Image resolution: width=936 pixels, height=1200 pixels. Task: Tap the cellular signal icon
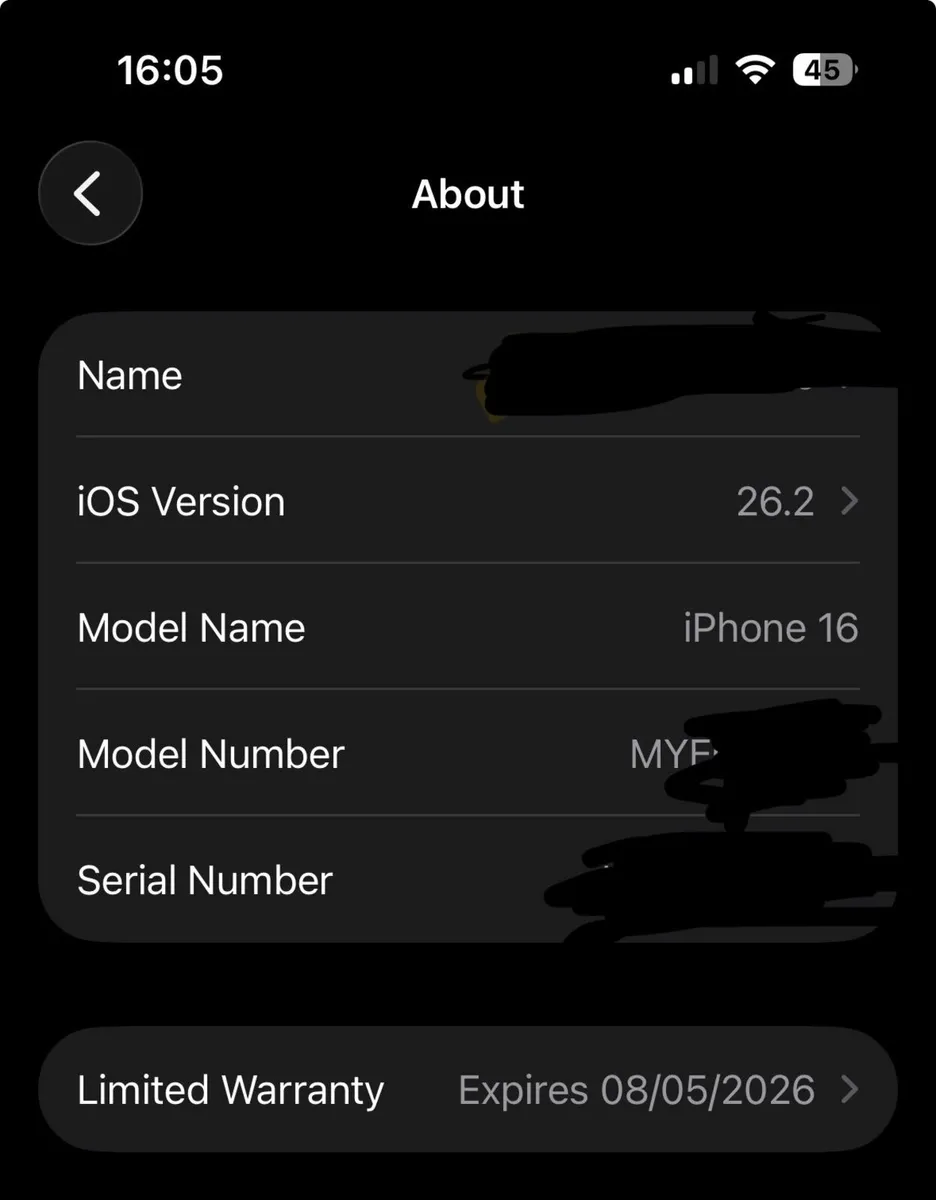coord(694,69)
